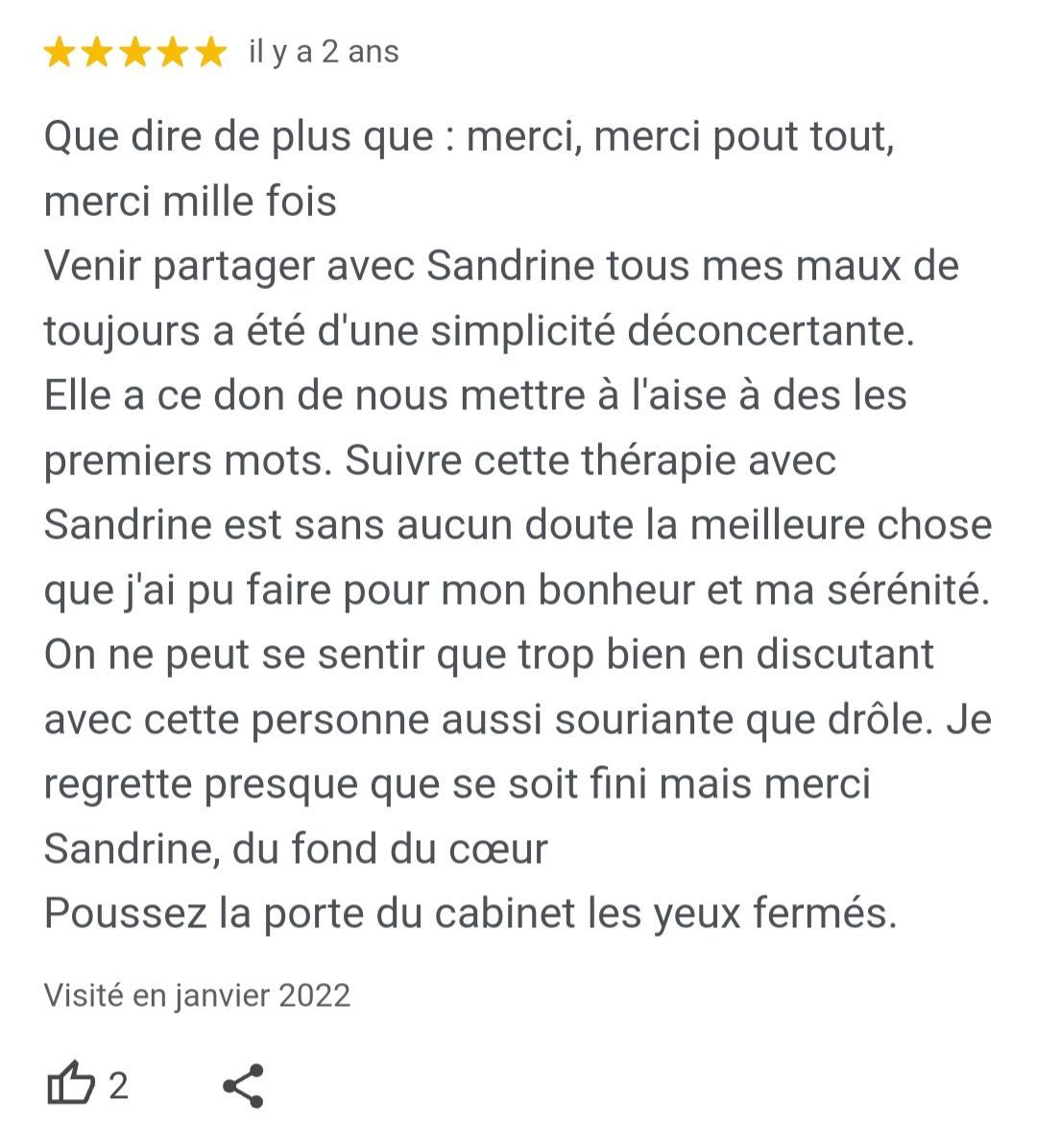1037x1148 pixels.
Task: Share this review about Sandrine
Action: [x=243, y=1086]
